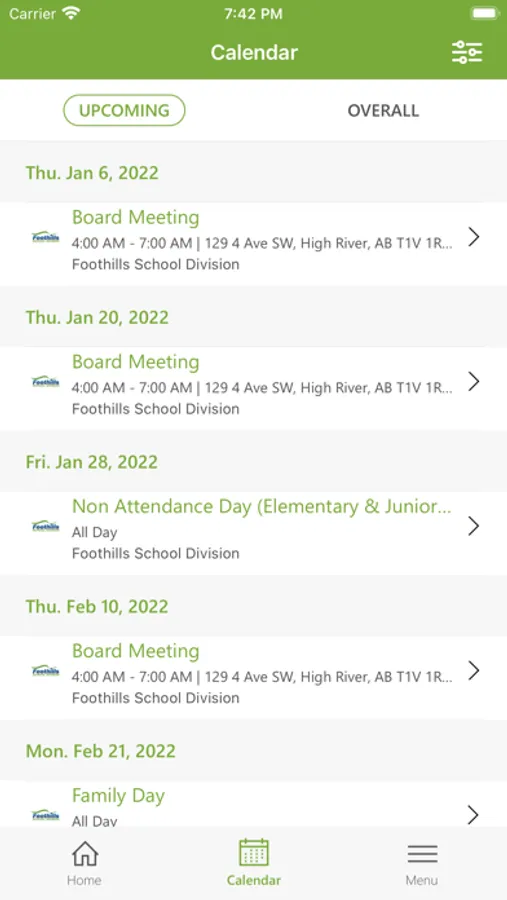The image size is (507, 900).
Task: Select the Upcoming tab
Action: tap(124, 110)
